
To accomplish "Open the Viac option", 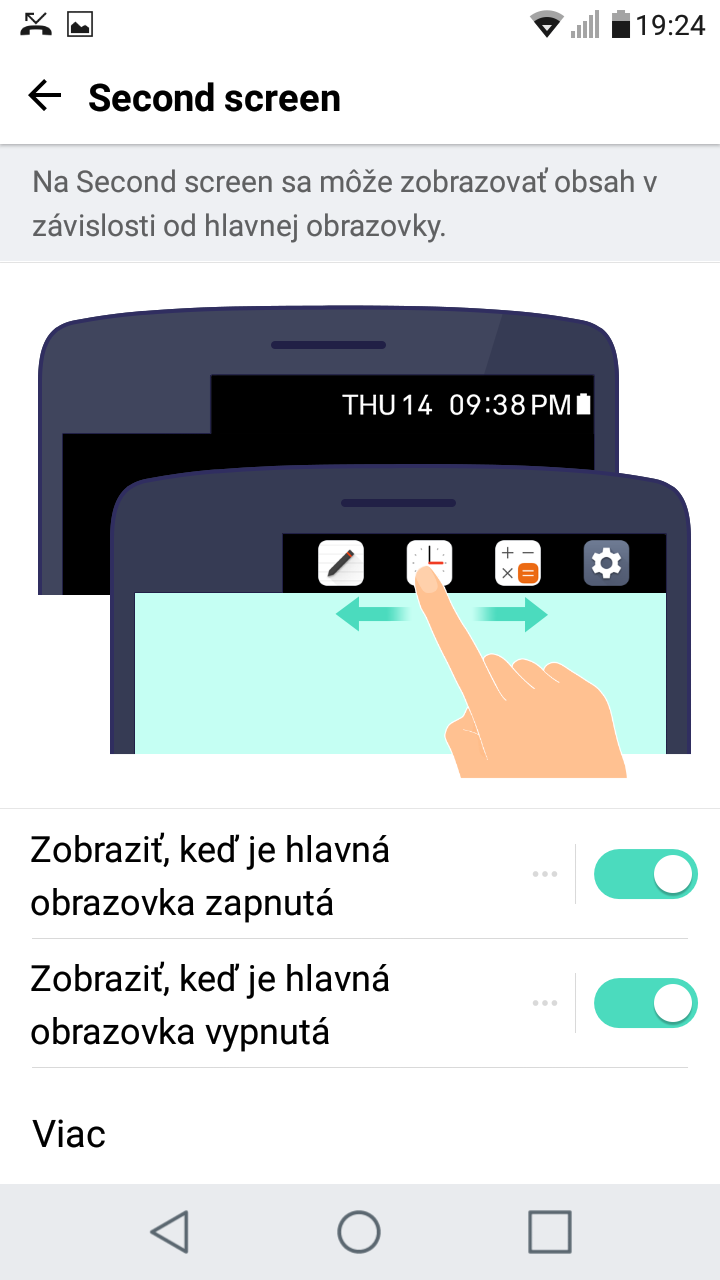I will (360, 1134).
